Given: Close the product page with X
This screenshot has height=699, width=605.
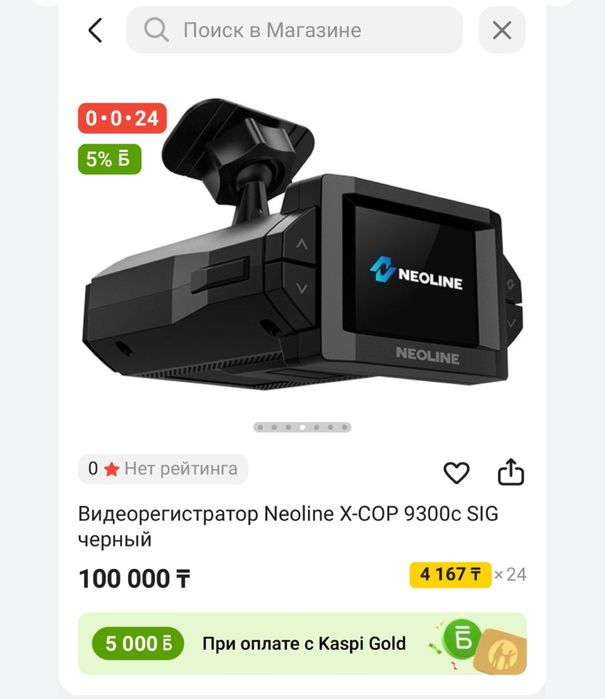Looking at the screenshot, I should 502,30.
